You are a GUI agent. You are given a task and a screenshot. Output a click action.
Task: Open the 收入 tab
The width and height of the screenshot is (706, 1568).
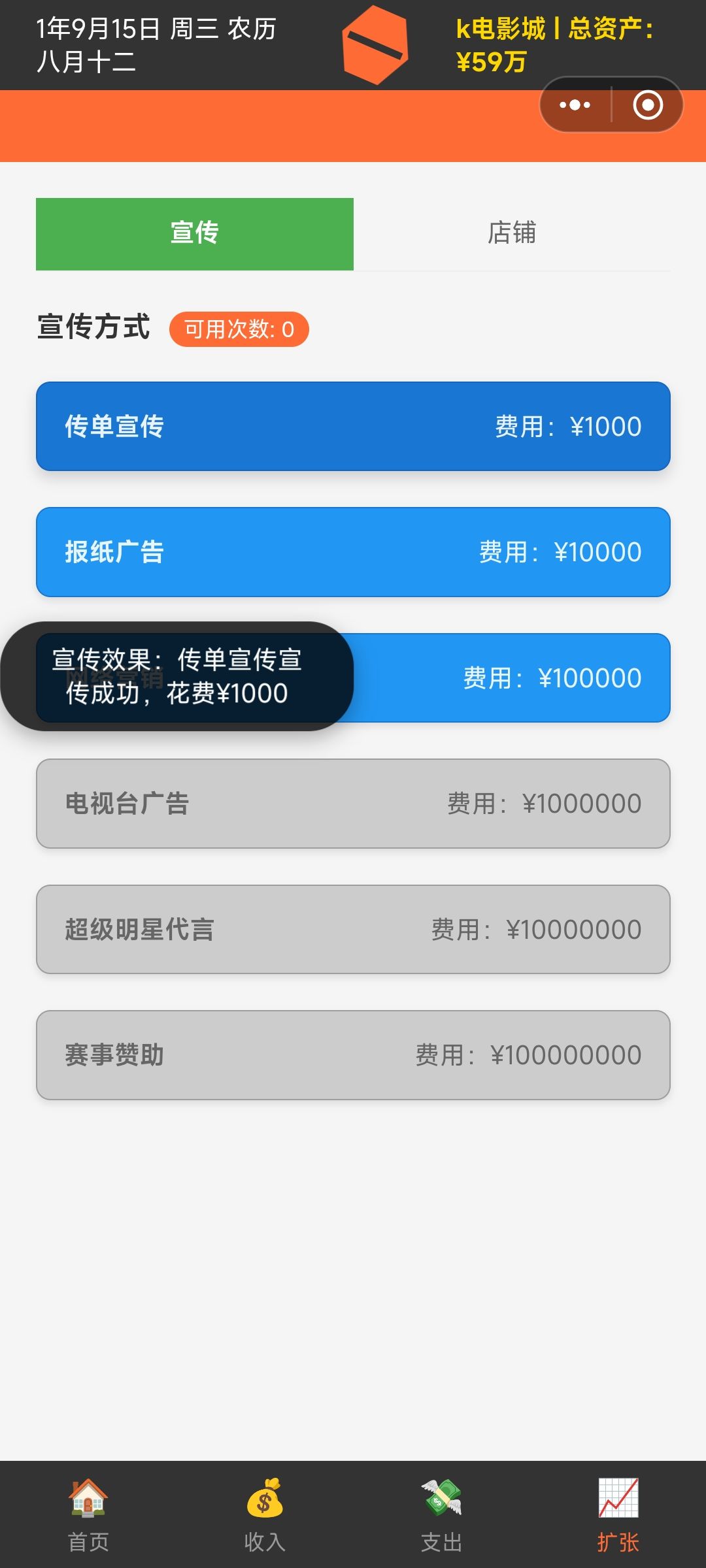(x=265, y=1514)
